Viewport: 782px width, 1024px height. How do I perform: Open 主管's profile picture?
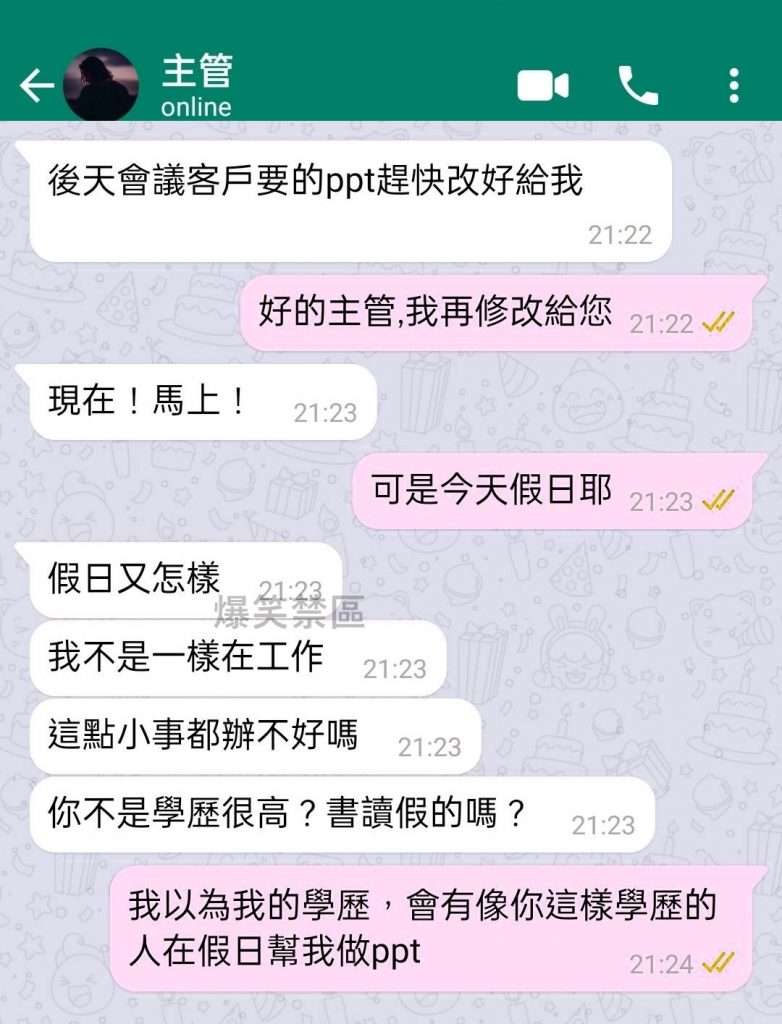(x=100, y=85)
